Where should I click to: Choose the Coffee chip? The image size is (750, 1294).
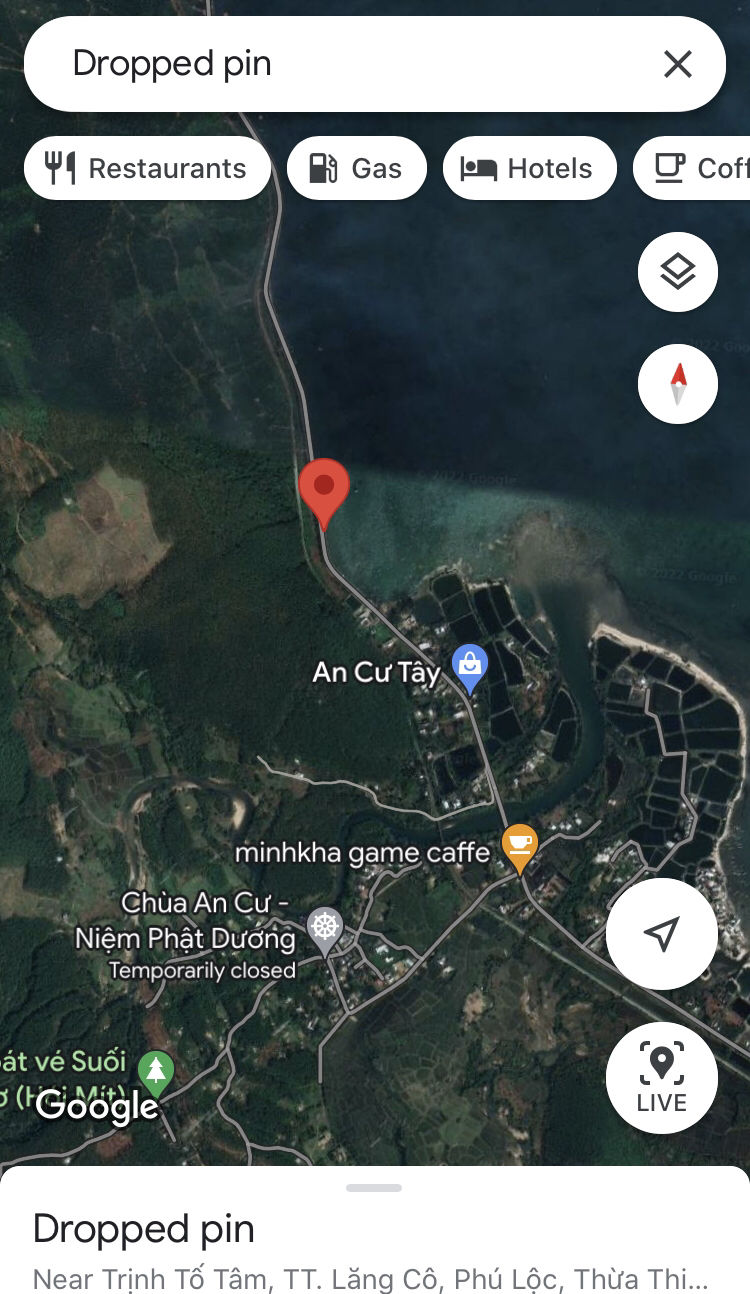[700, 168]
